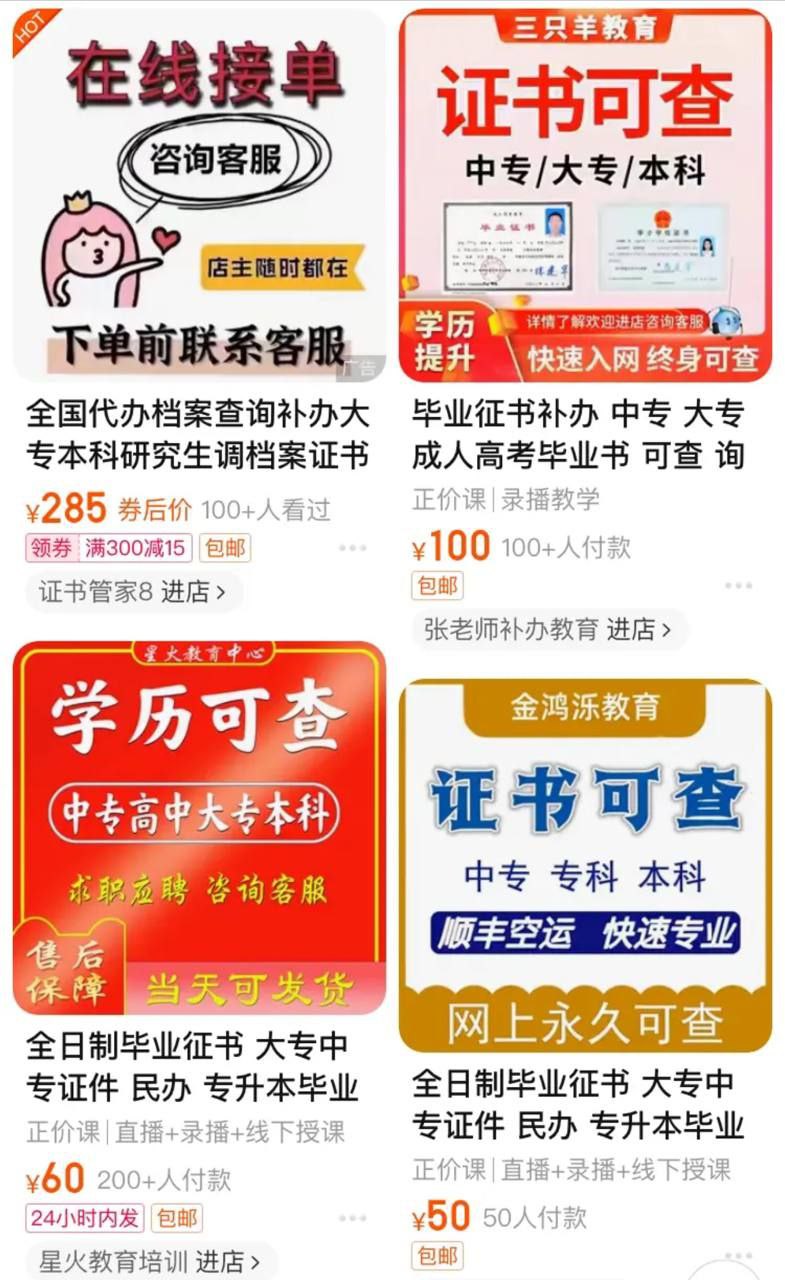
Task: Open the 星火教育中心 学历可查 product image
Action: [x=199, y=827]
